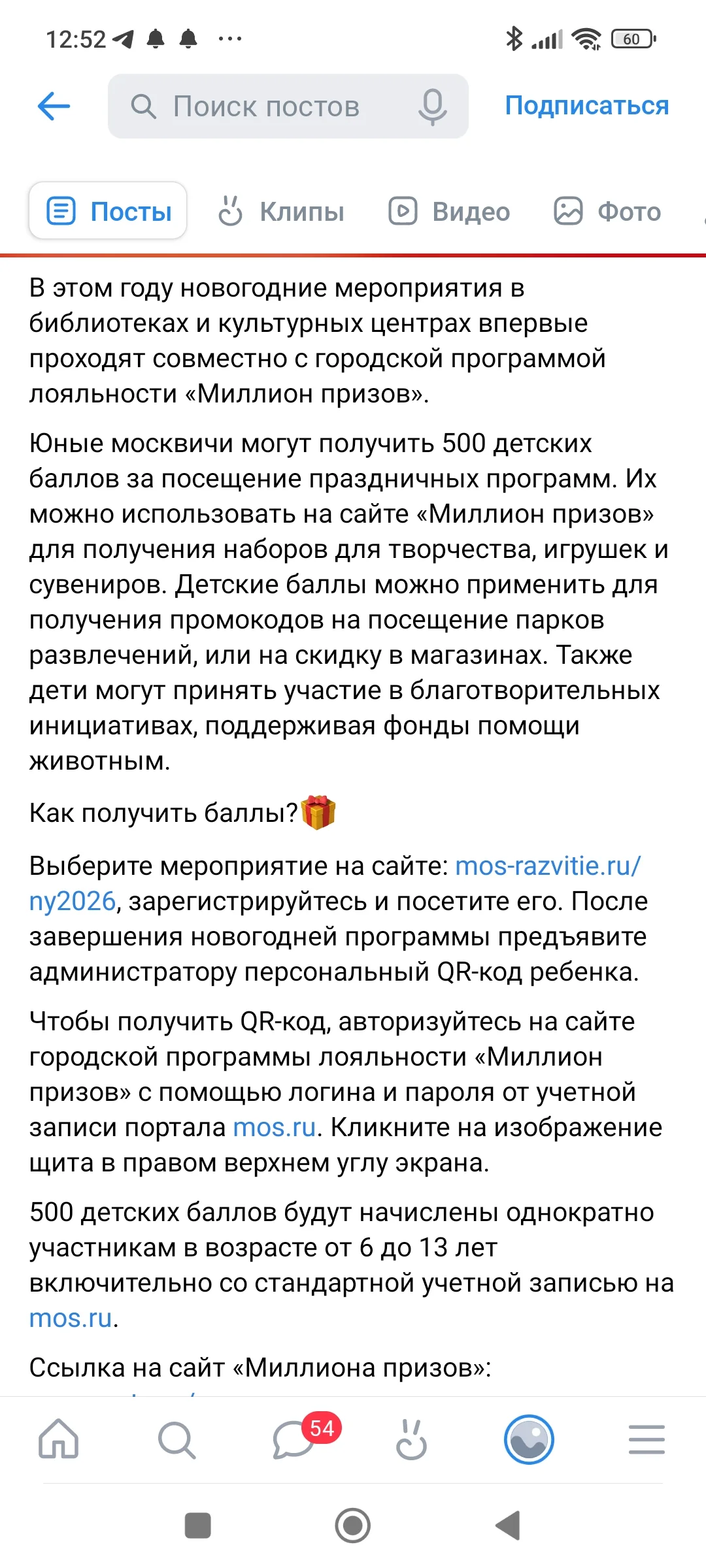Switch to the Видео tab
The width and height of the screenshot is (706, 1568).
pos(450,212)
